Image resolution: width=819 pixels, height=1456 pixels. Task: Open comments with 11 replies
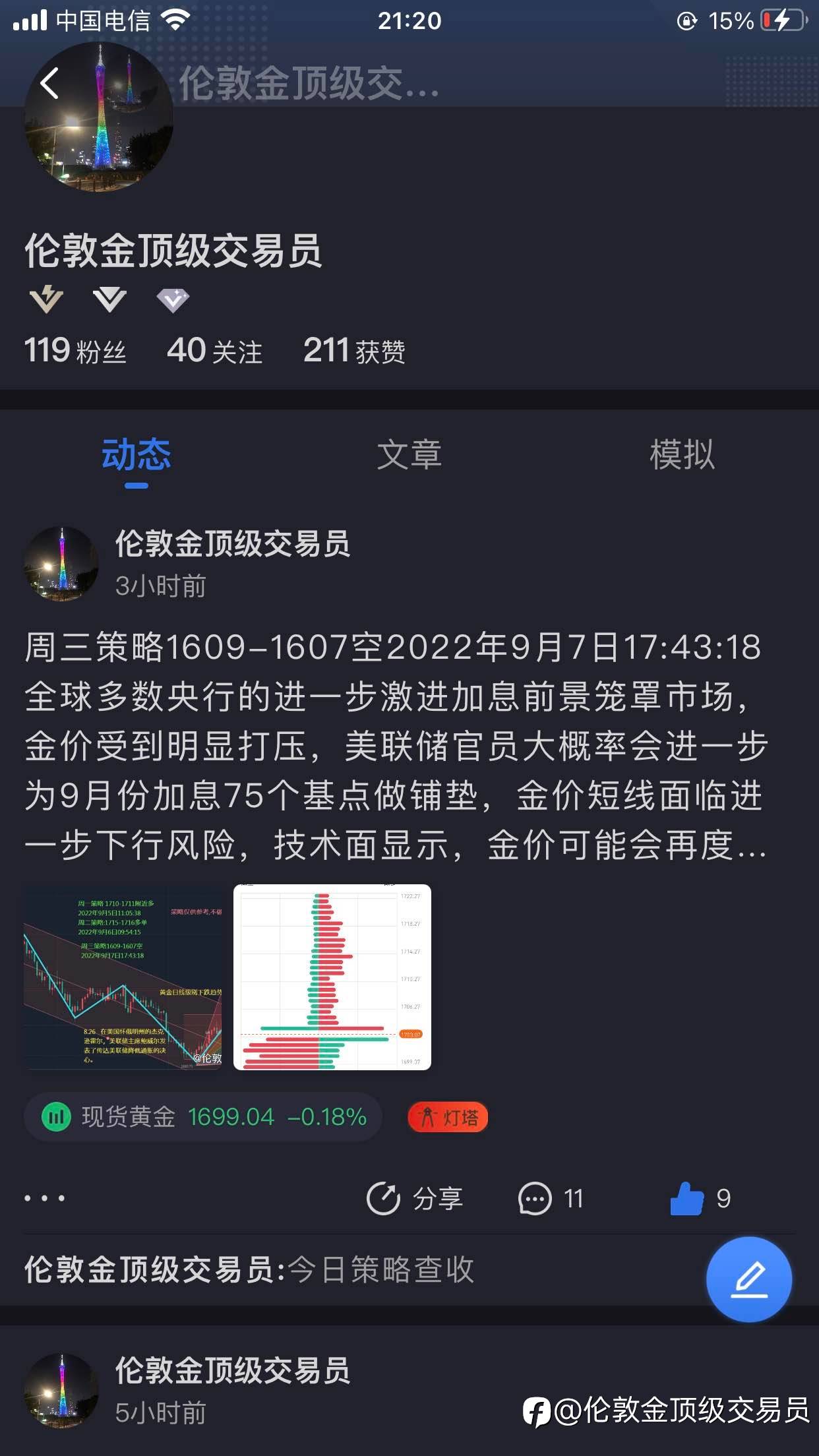pos(551,1198)
